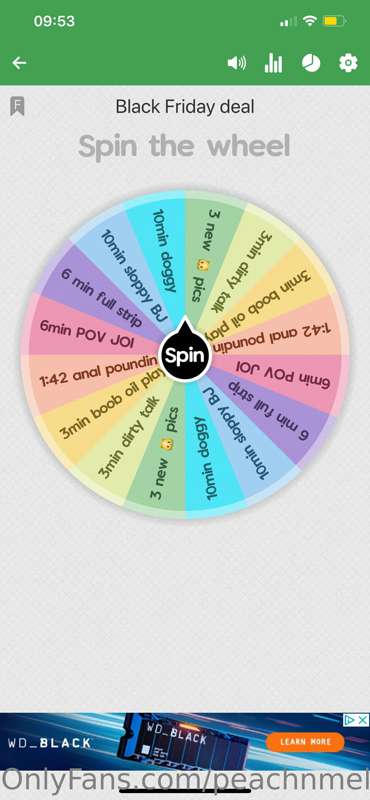Screen dimensions: 370x800
Task: Toggle the sound speaker icon
Action: pyautogui.click(x=236, y=63)
